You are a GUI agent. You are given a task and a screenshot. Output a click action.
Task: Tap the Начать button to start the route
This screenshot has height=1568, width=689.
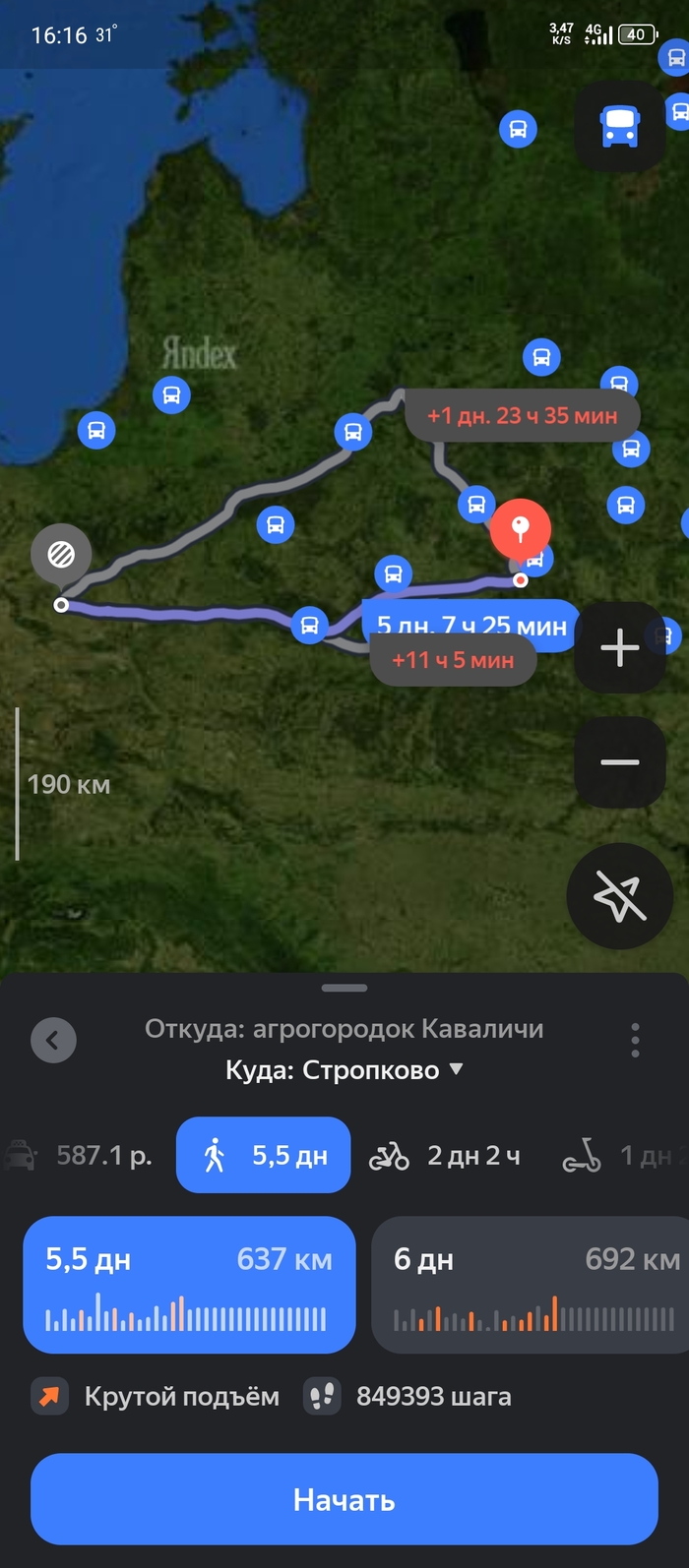click(344, 1499)
